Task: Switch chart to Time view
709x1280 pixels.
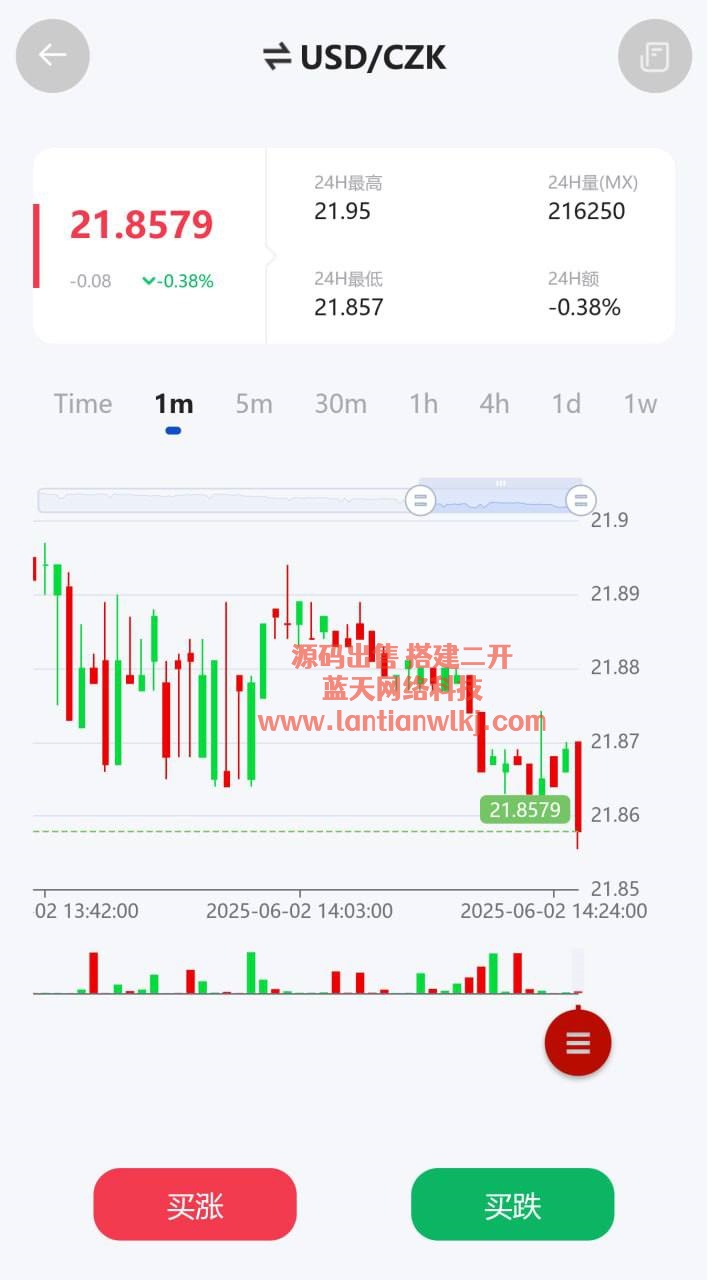Action: pyautogui.click(x=83, y=404)
